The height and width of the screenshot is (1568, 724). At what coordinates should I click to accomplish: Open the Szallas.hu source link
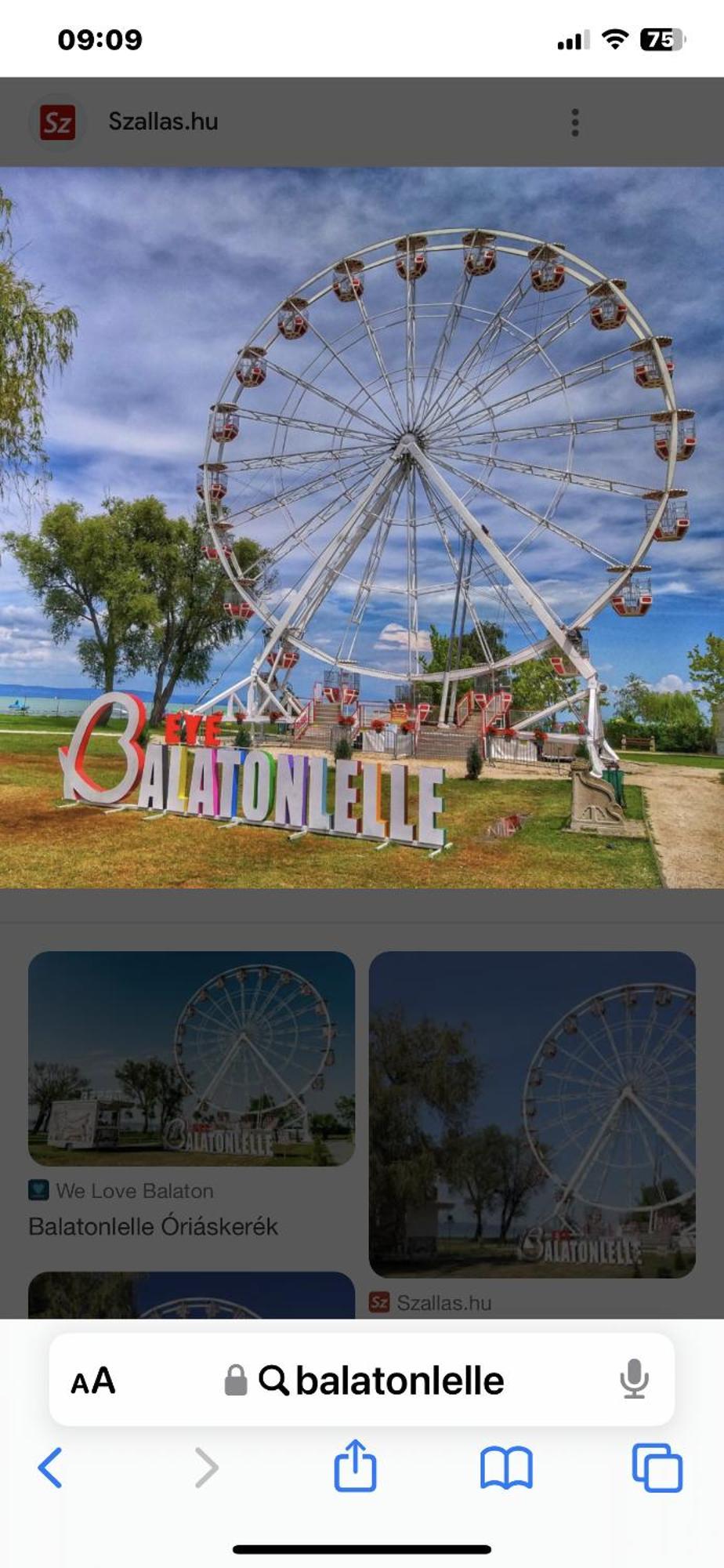point(162,122)
